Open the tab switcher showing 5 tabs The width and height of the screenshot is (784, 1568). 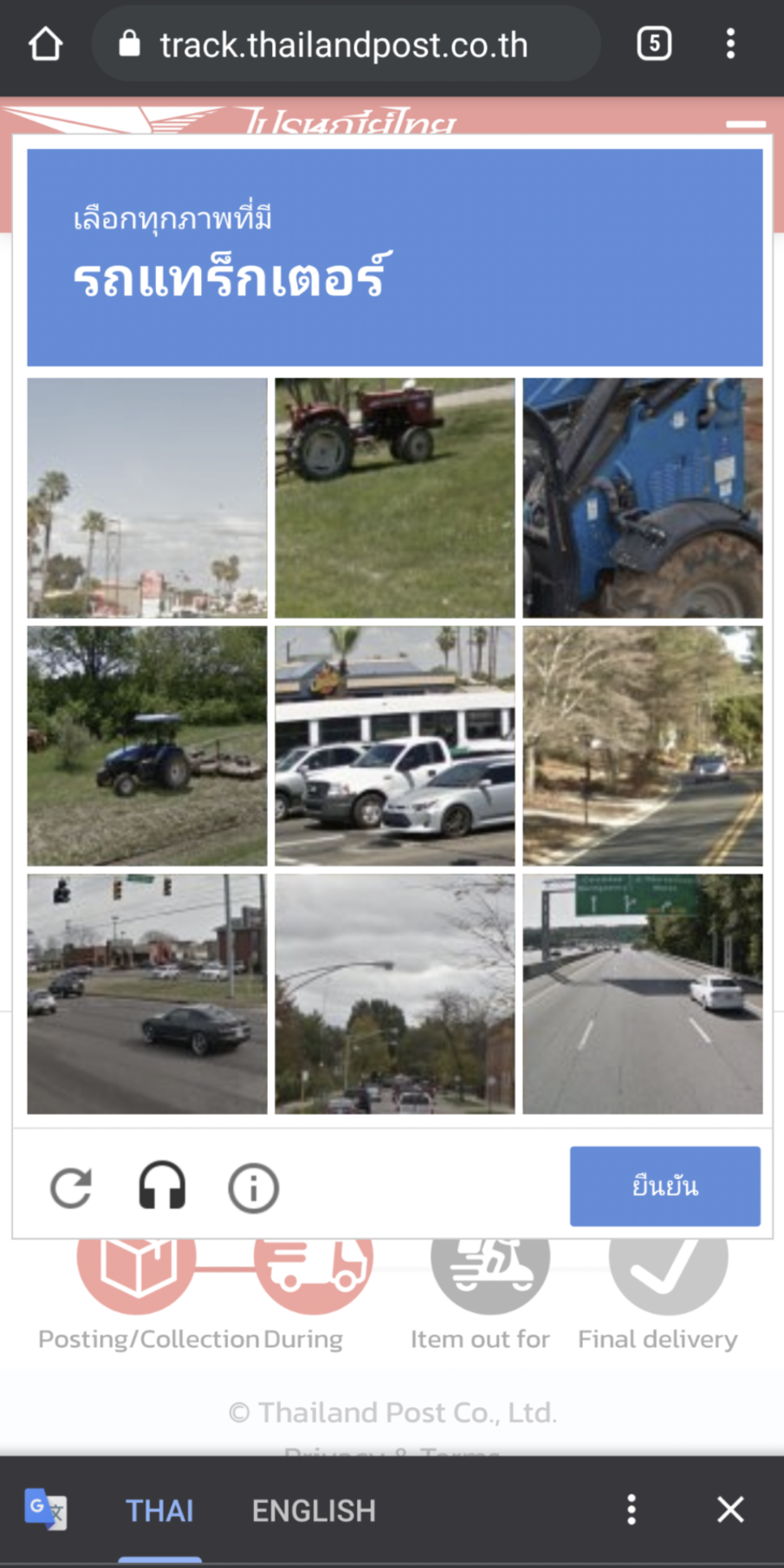pos(654,43)
